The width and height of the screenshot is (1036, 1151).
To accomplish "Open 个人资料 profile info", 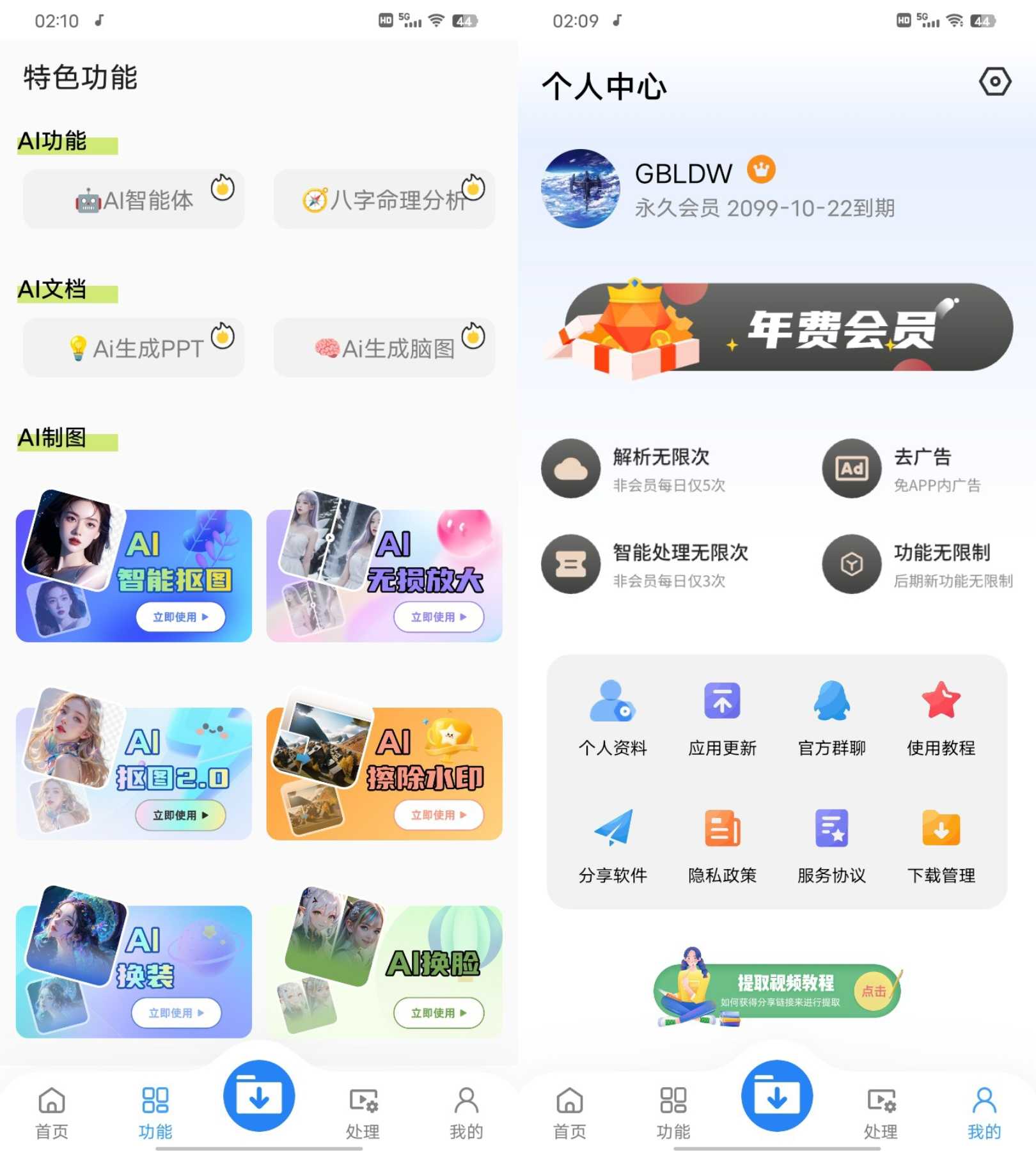I will (x=613, y=717).
